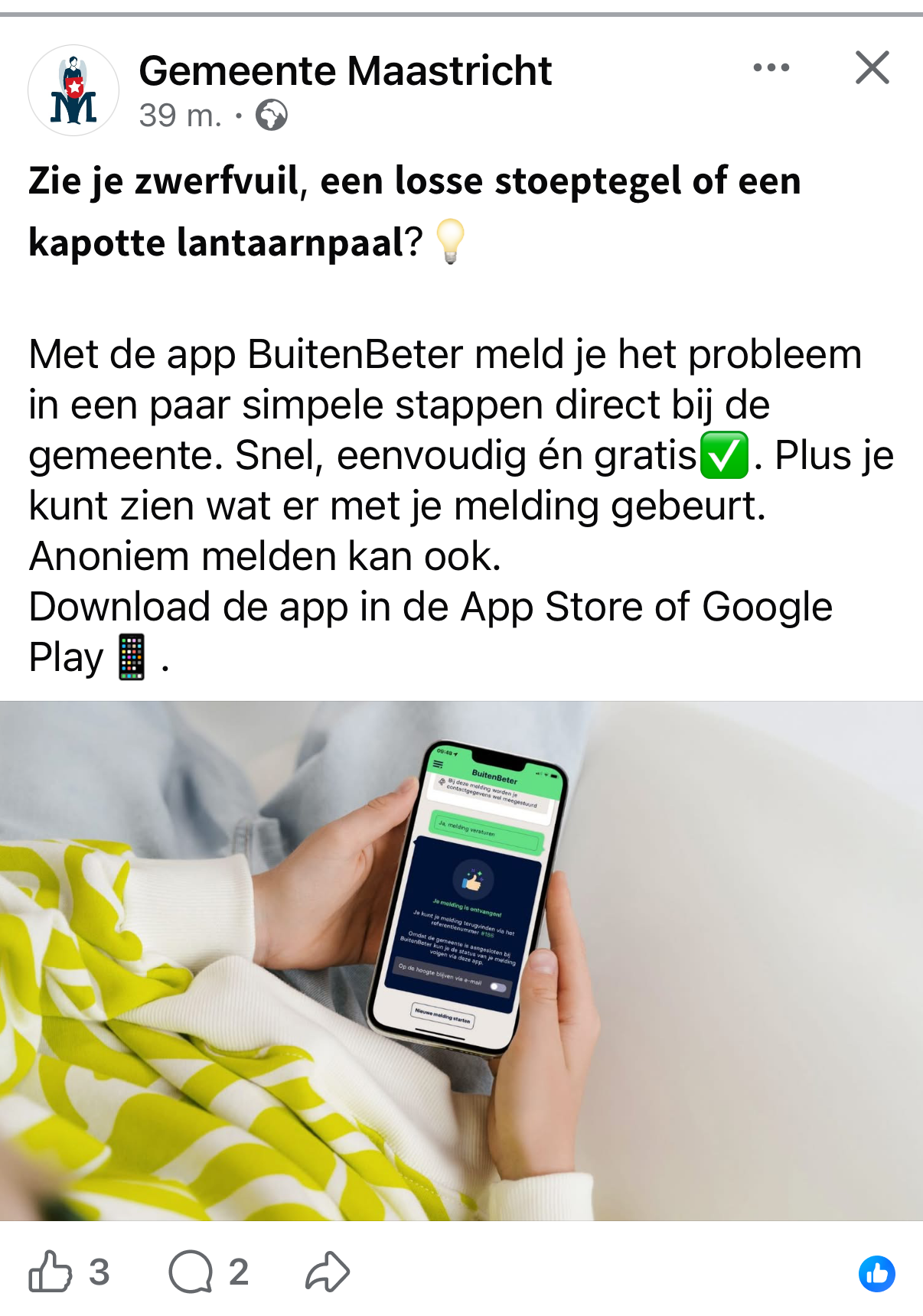This screenshot has height=1316, width=923.
Task: Dismiss the post with the X
Action: 872,68
